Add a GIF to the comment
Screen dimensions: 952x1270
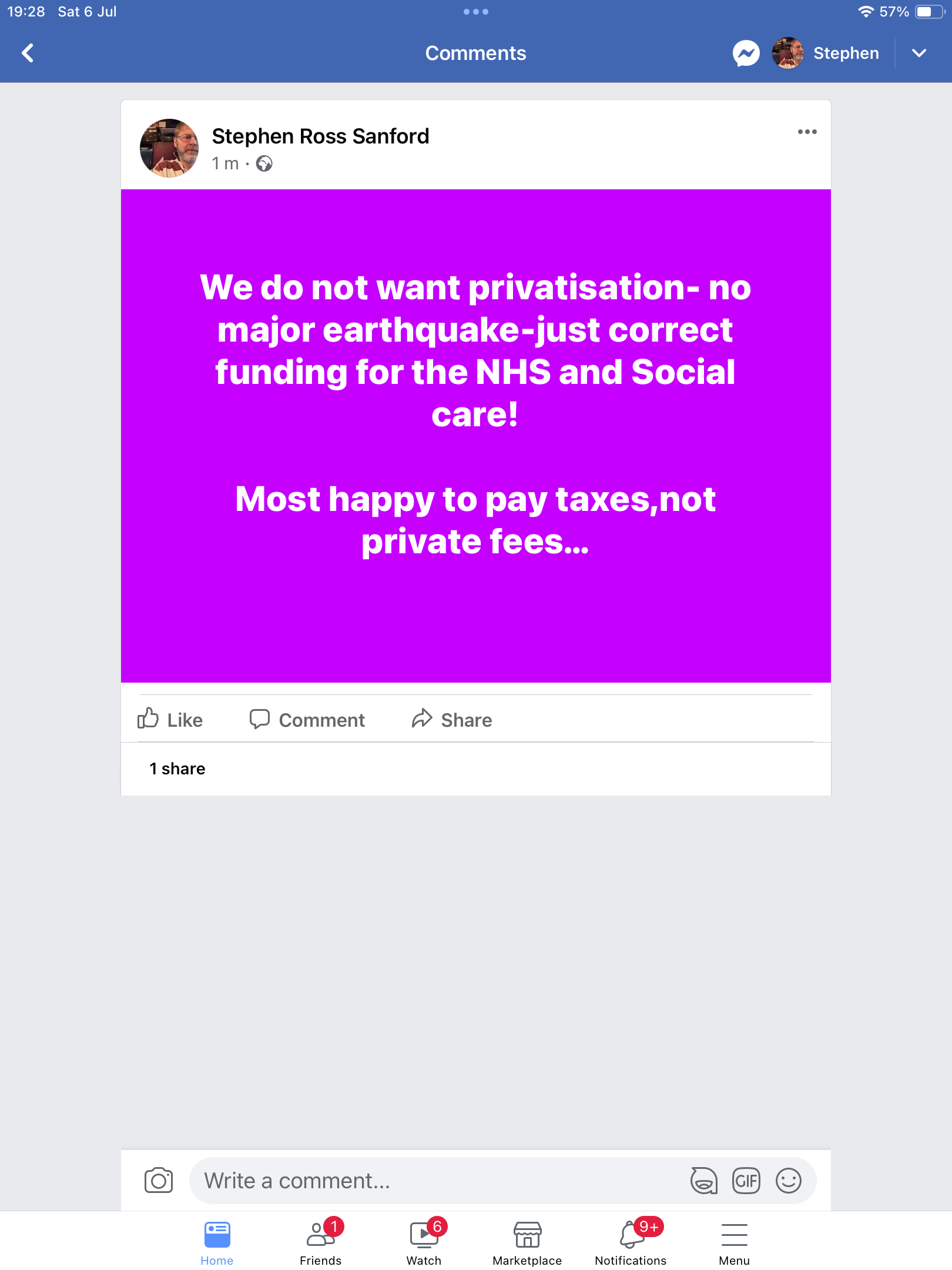[746, 1180]
